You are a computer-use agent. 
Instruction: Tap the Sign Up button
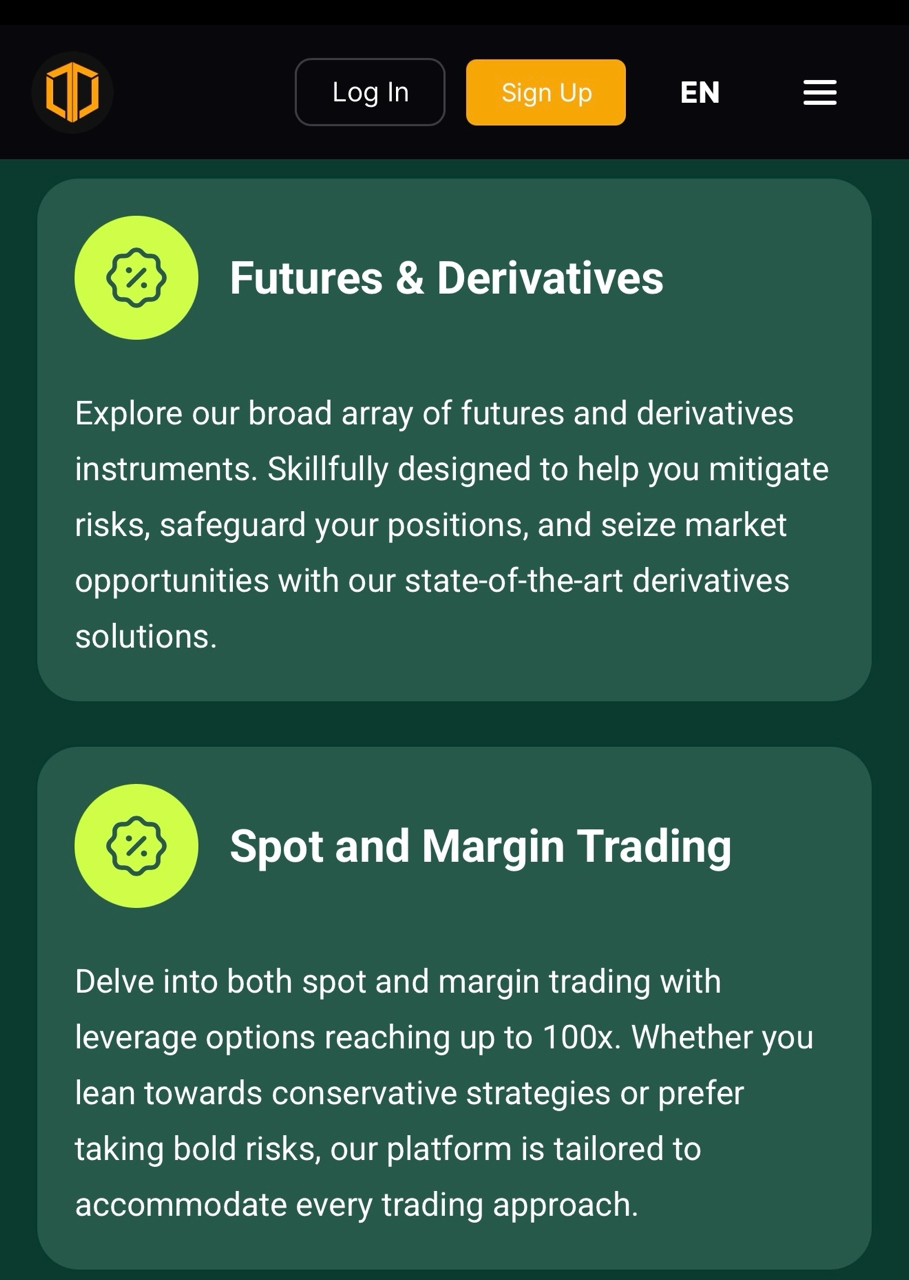coord(546,92)
